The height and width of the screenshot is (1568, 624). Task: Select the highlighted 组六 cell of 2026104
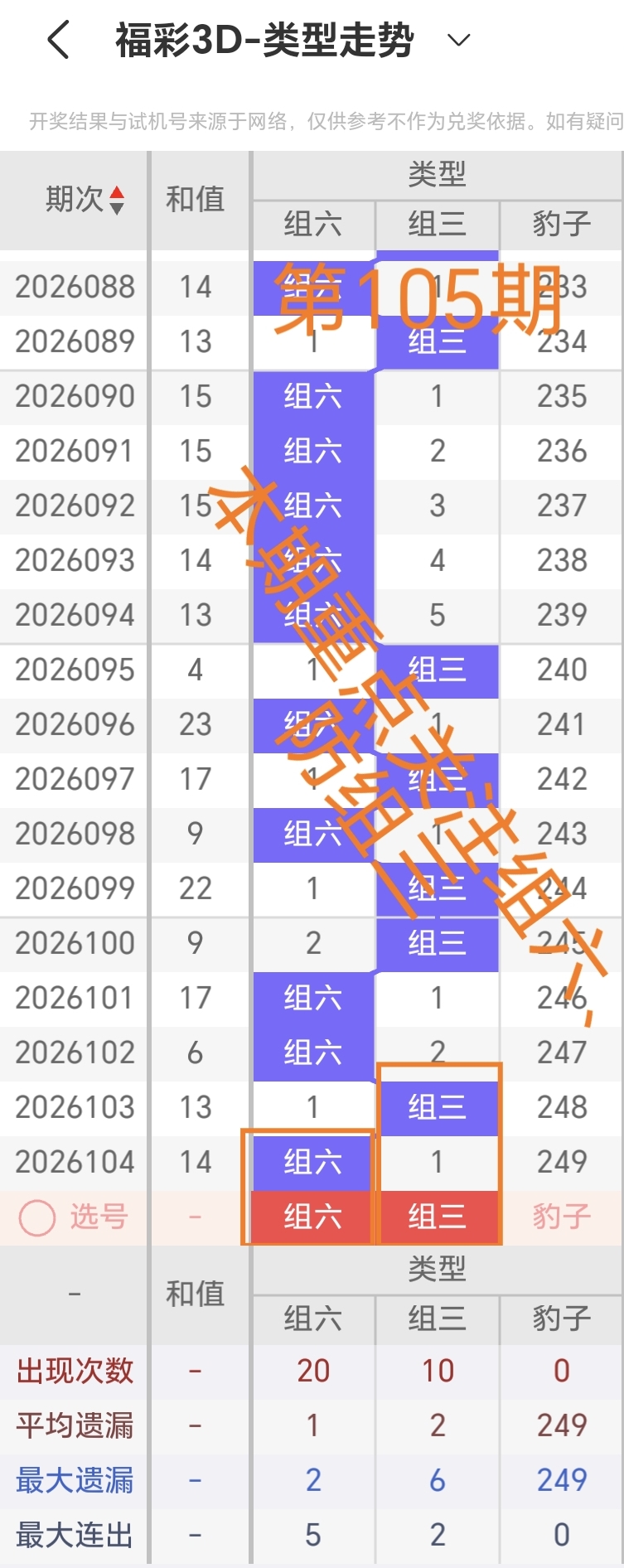(x=312, y=1162)
